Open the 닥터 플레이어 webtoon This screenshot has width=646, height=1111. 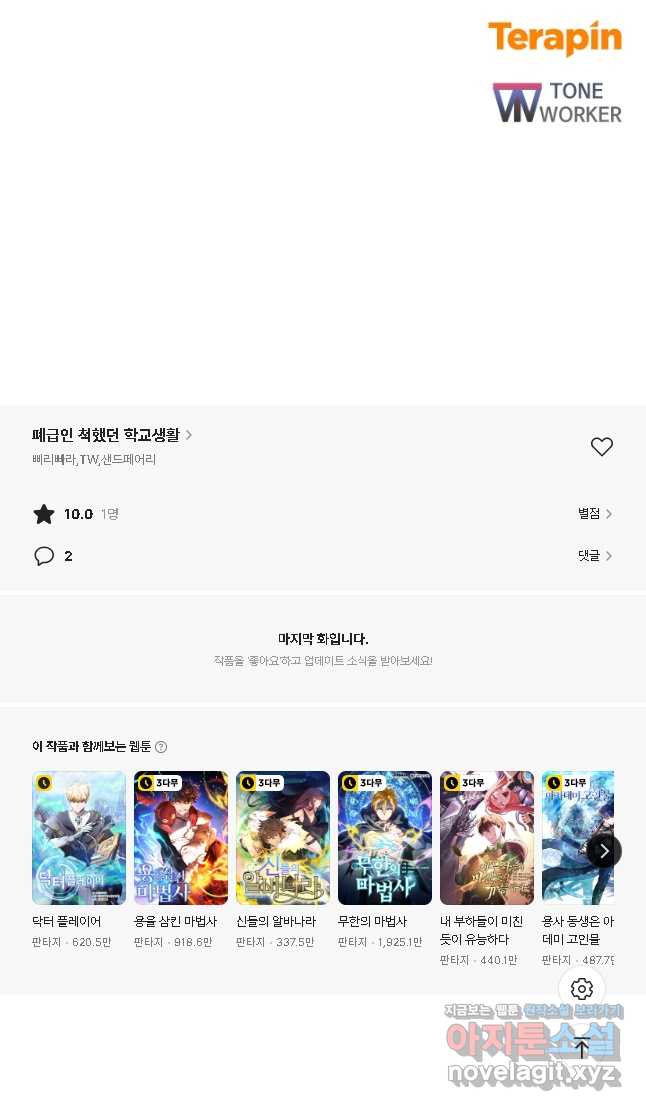(79, 838)
